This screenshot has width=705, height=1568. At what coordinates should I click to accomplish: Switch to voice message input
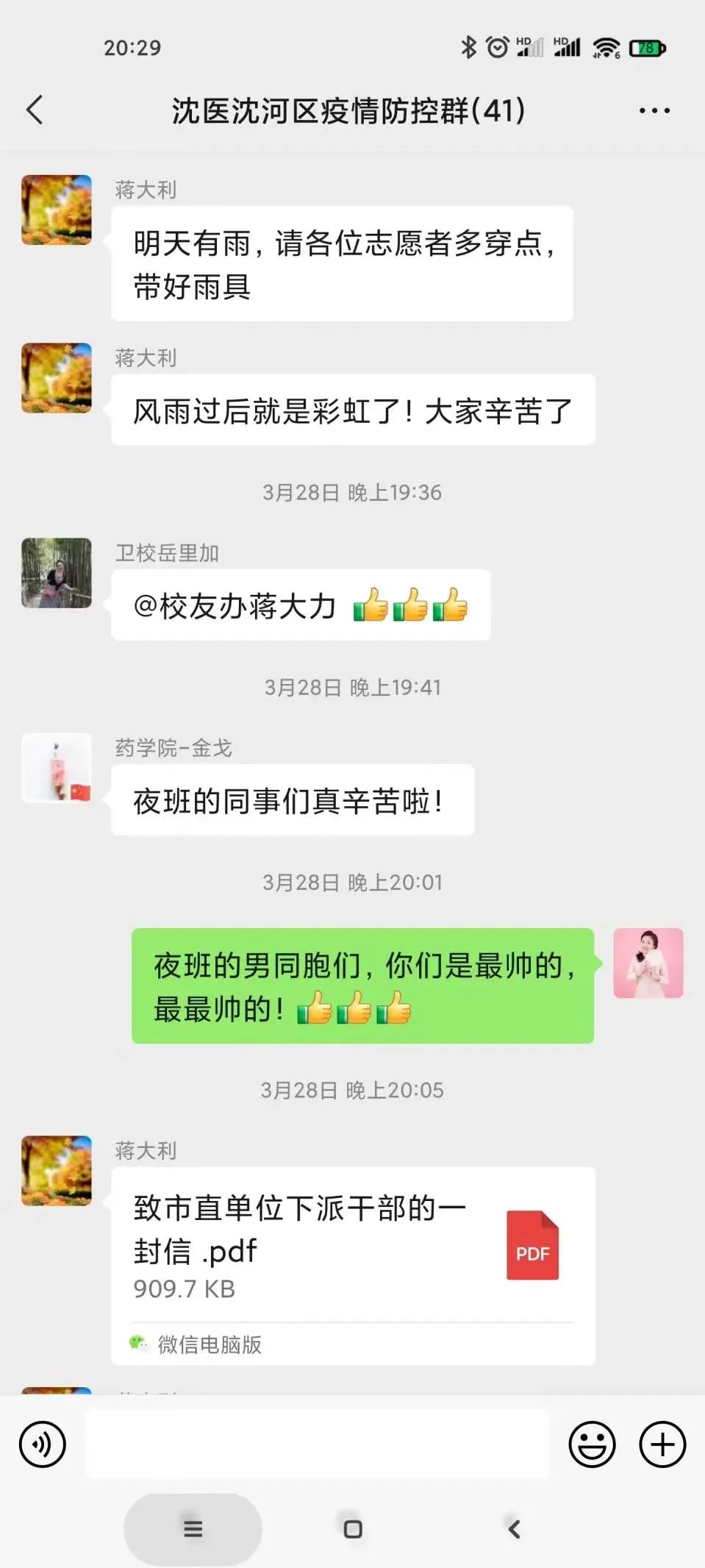pyautogui.click(x=43, y=1444)
